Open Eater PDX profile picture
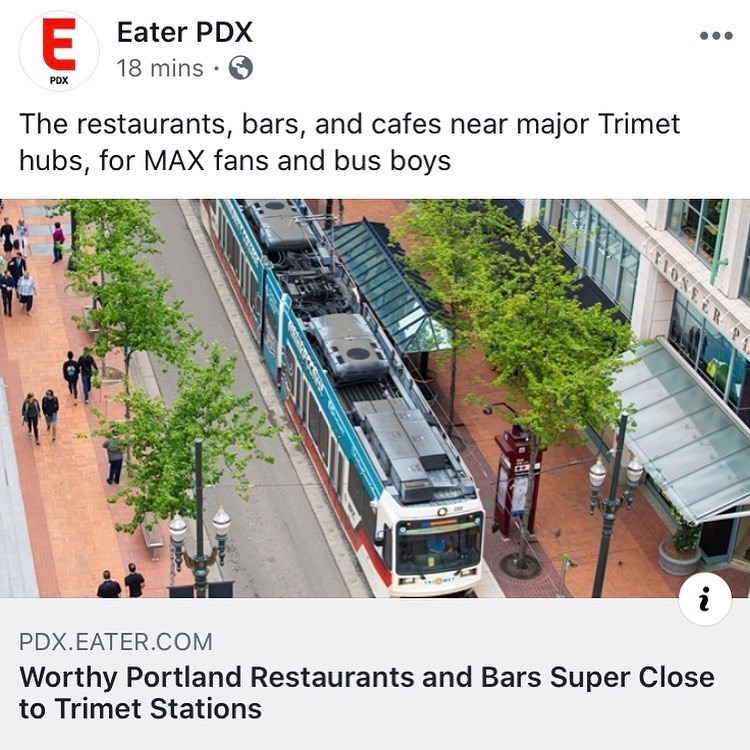This screenshot has height=750, width=750. pyautogui.click(x=59, y=51)
